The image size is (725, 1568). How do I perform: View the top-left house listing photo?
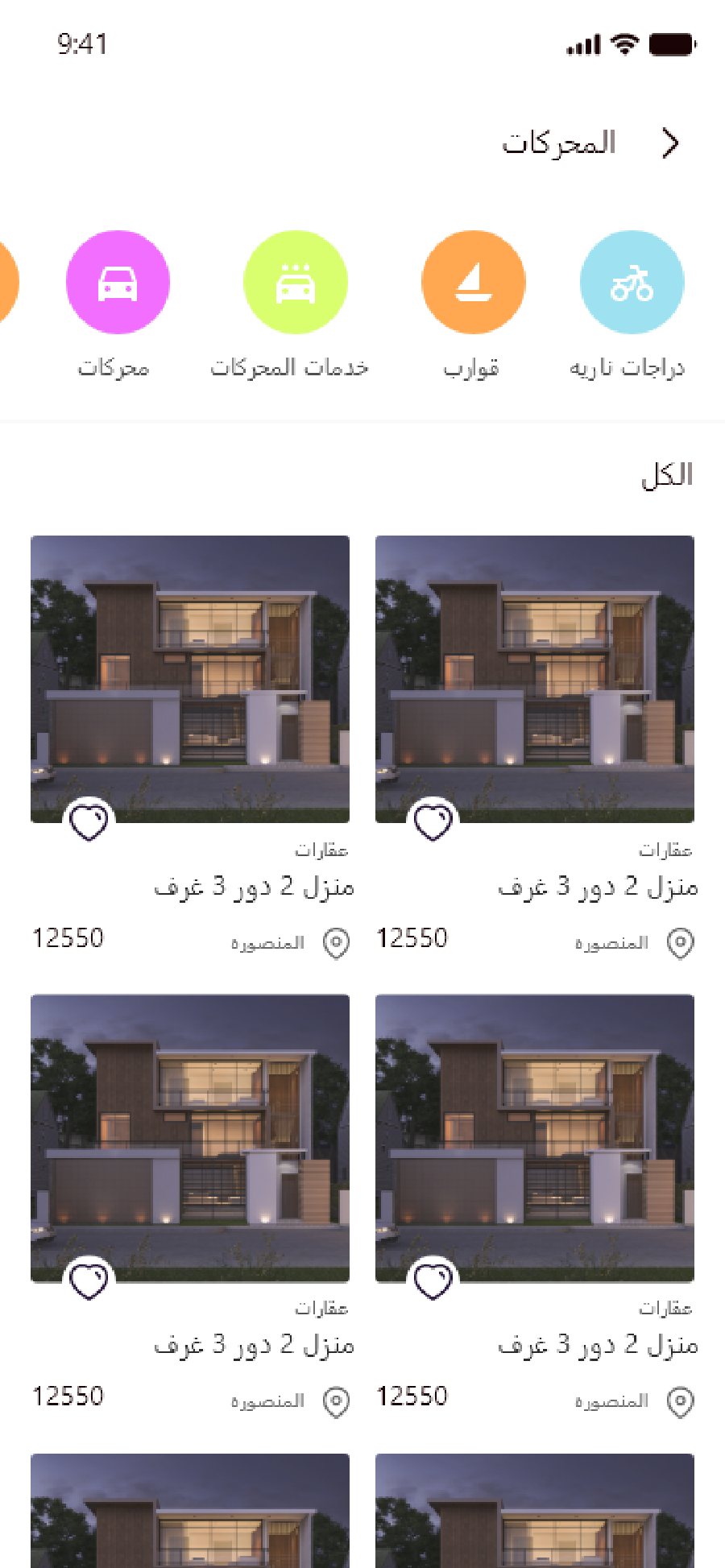(190, 679)
